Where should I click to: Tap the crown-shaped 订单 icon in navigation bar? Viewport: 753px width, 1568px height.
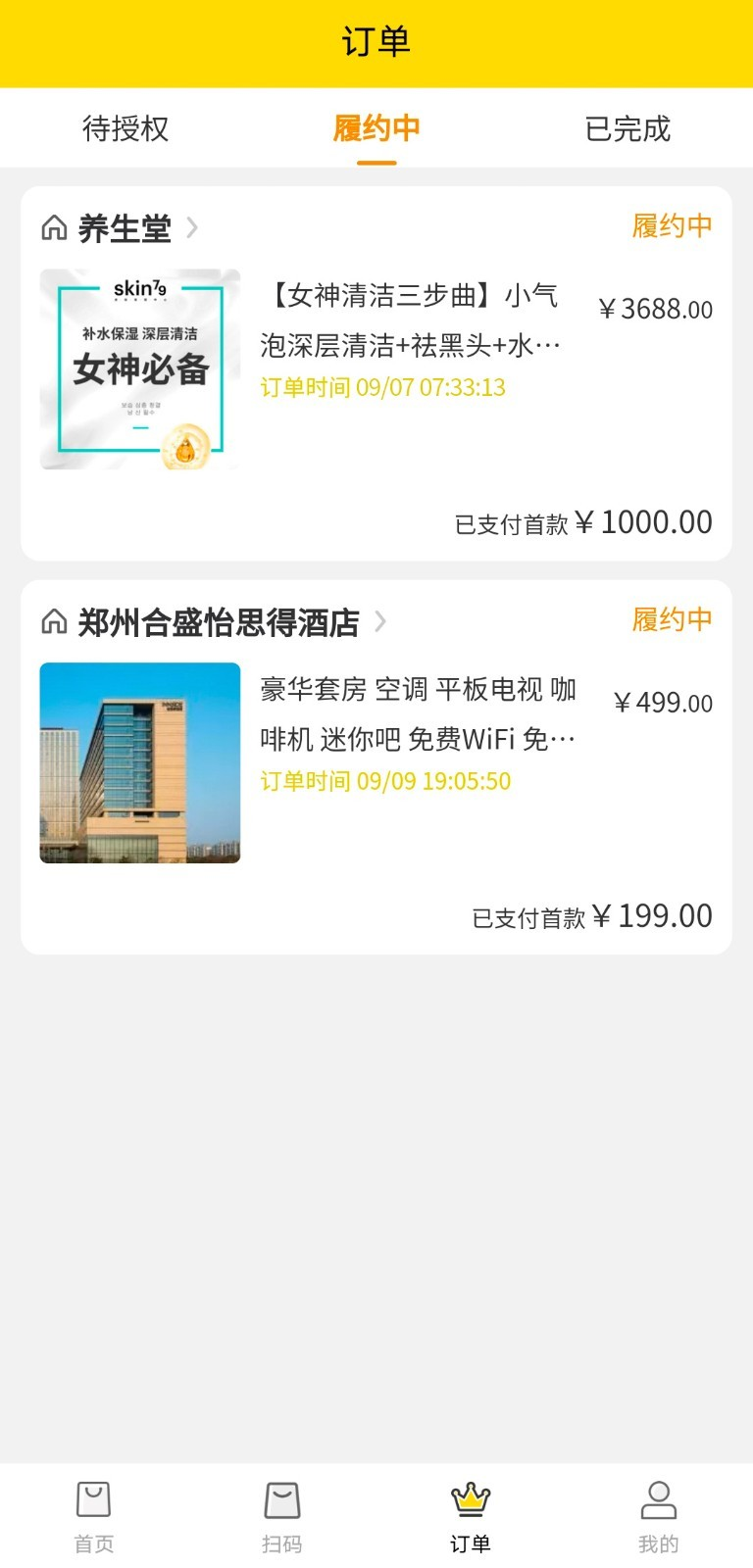[x=470, y=1497]
